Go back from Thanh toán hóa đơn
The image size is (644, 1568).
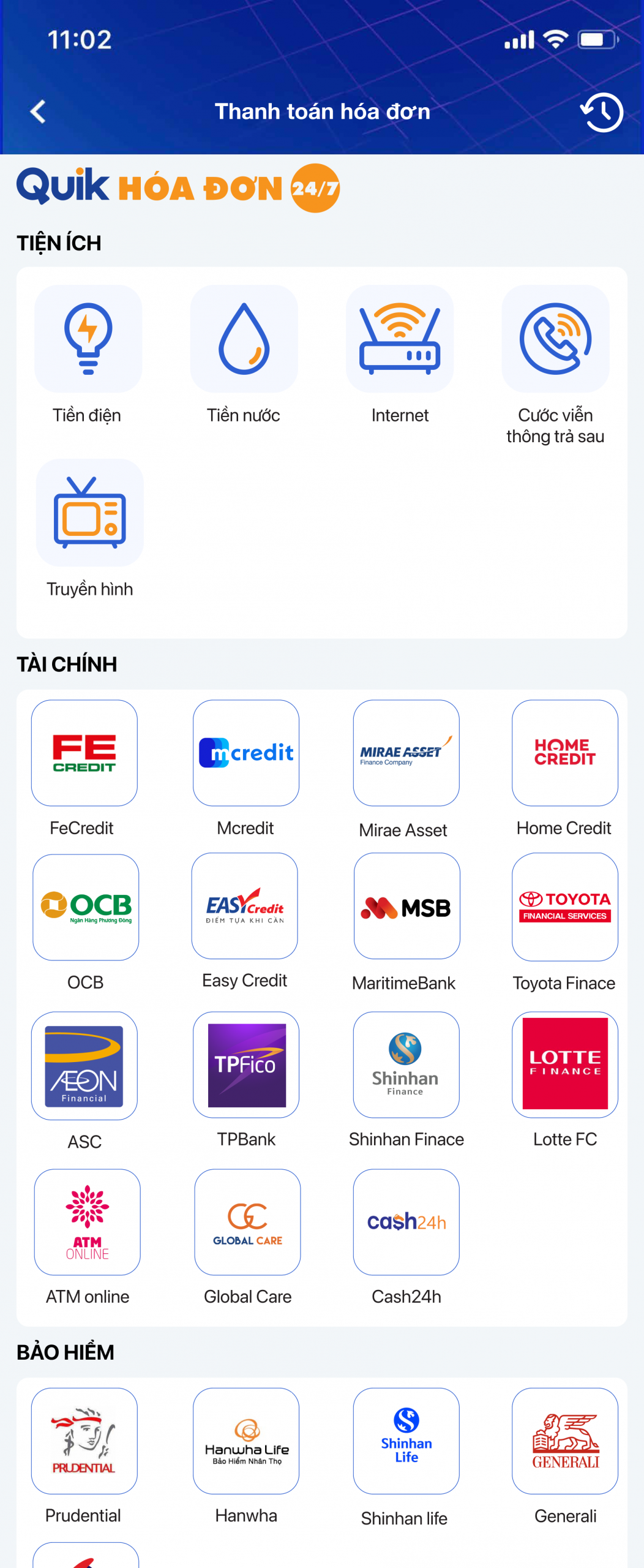pos(38,111)
